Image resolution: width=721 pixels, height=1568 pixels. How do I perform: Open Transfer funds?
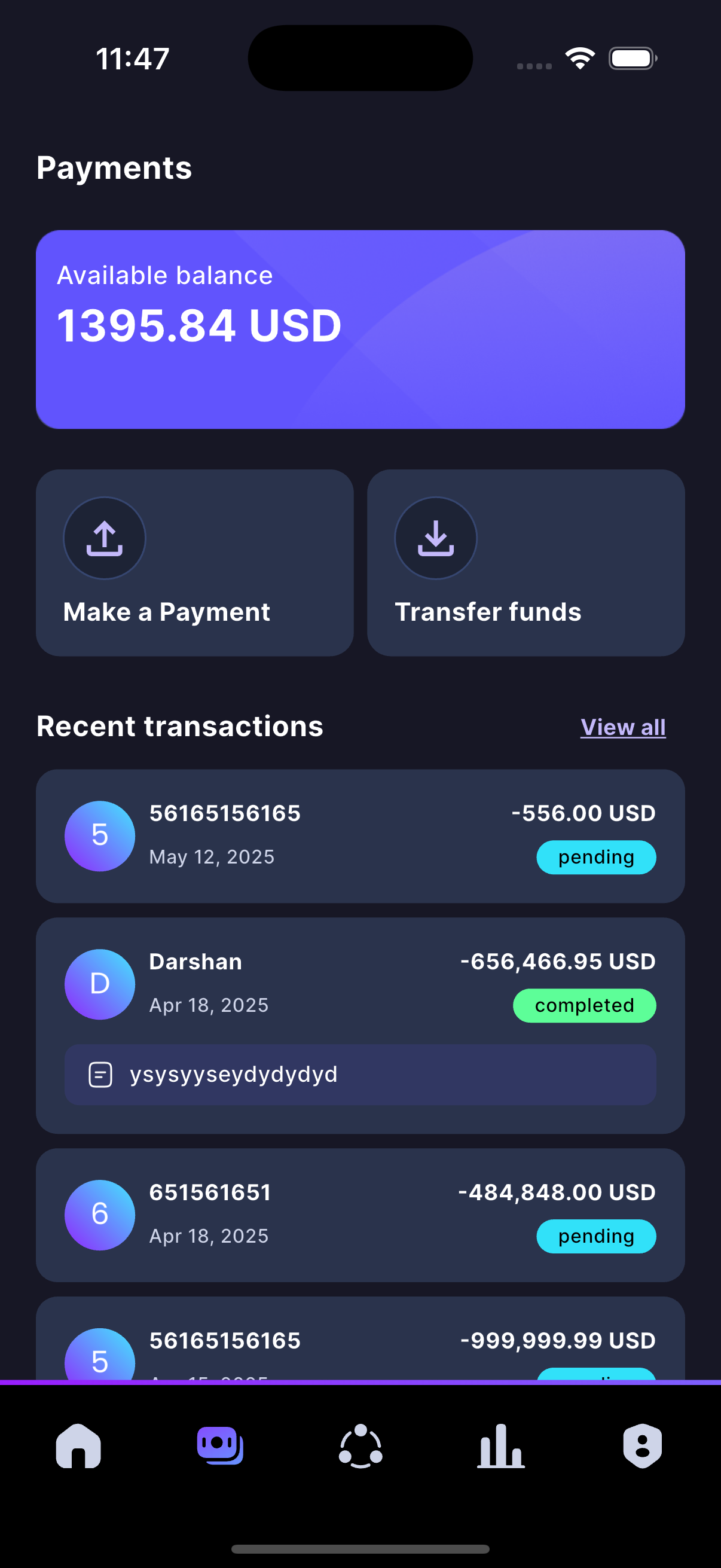tap(525, 562)
